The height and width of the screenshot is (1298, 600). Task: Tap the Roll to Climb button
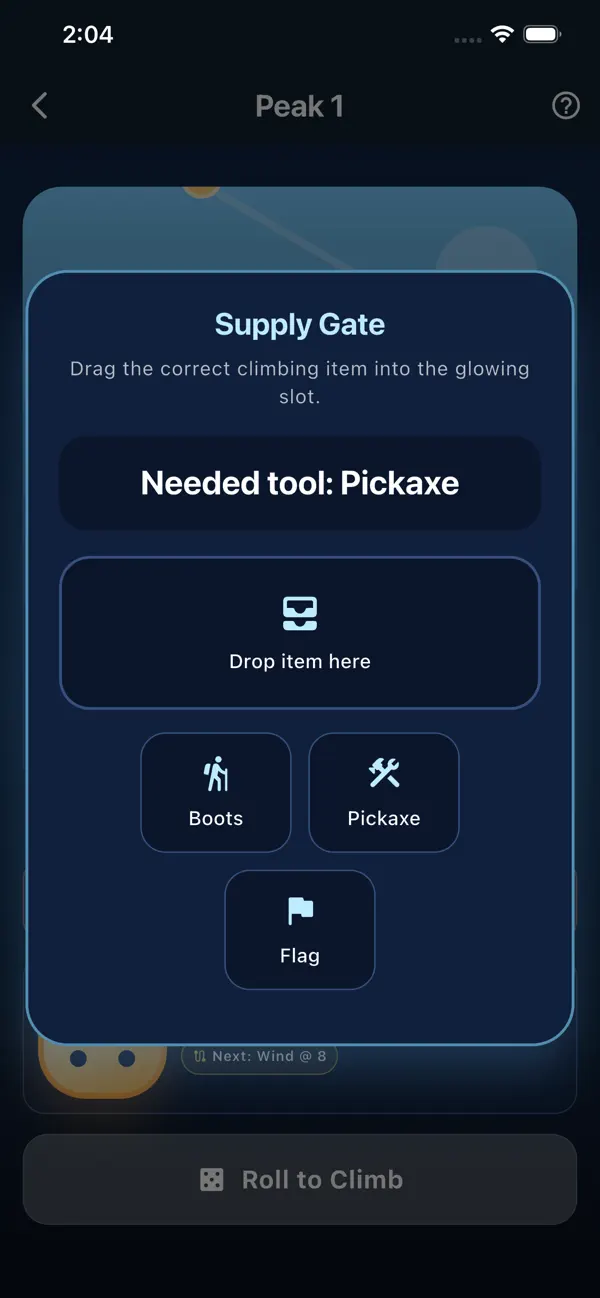(x=300, y=1180)
